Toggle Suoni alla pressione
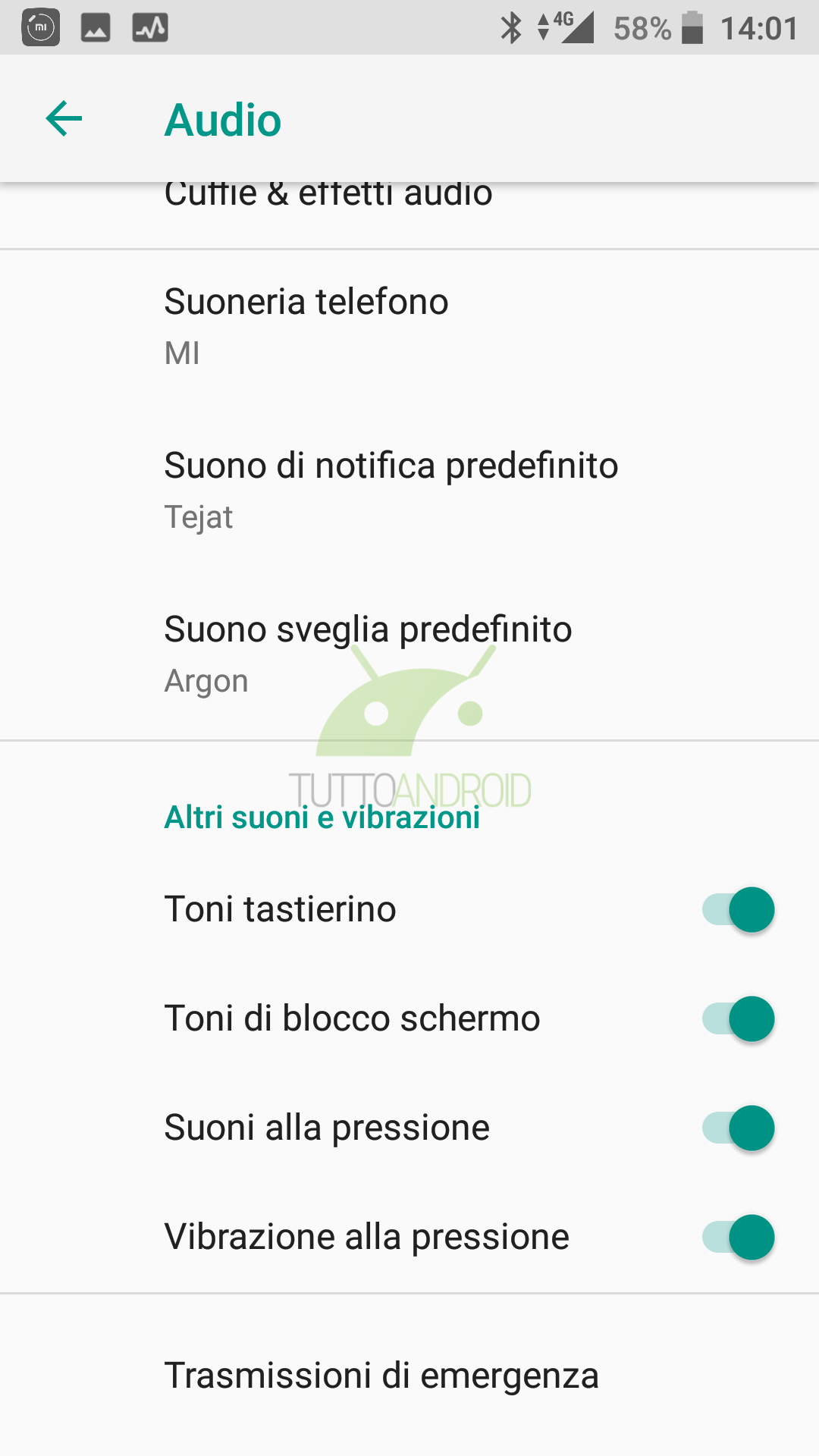 point(738,1128)
